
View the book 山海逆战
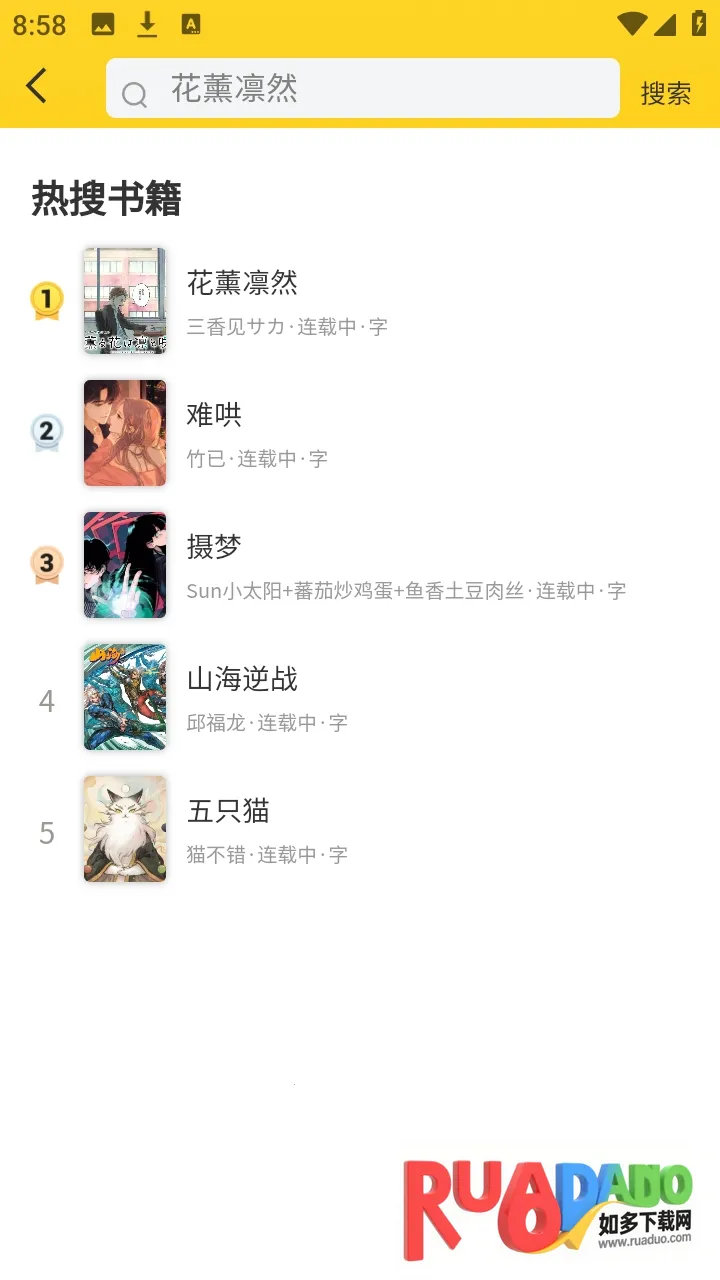pyautogui.click(x=243, y=680)
